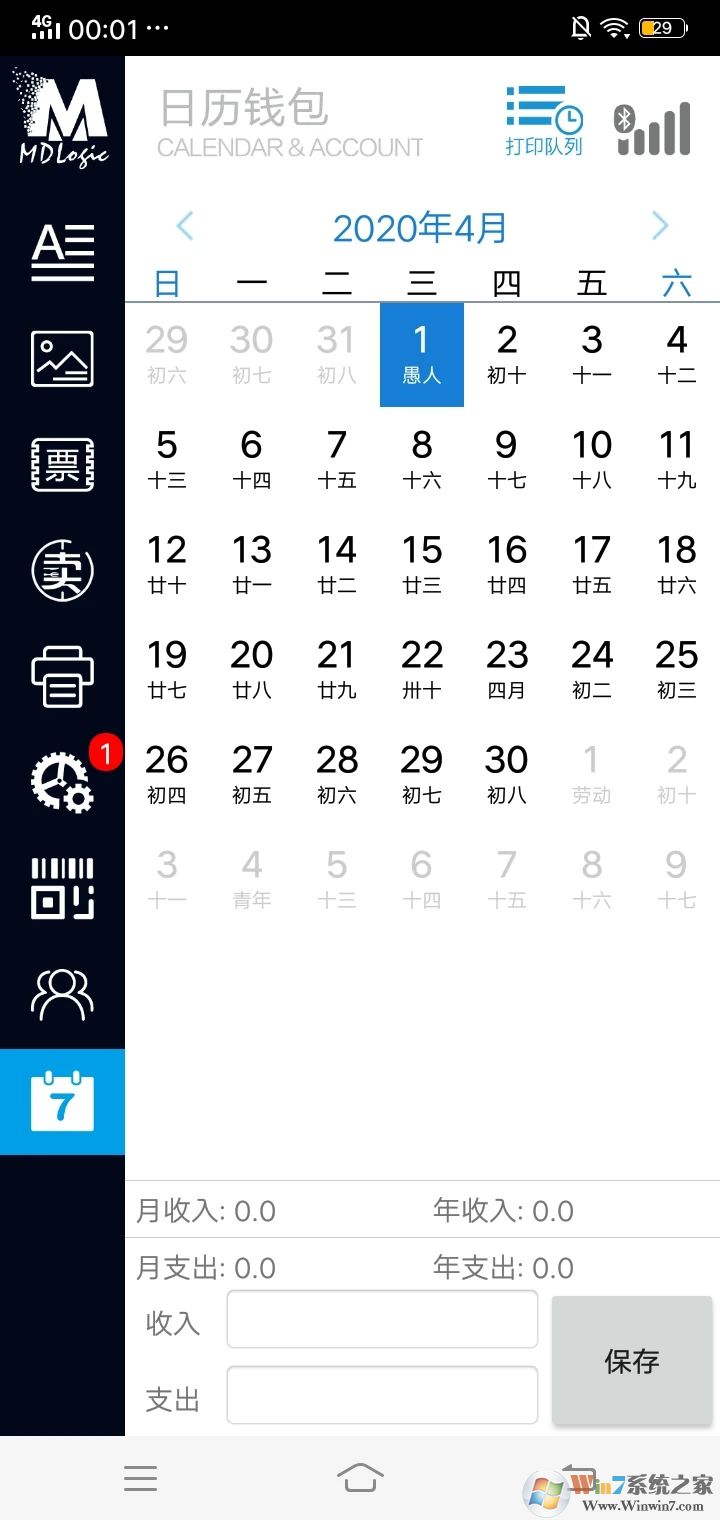Open the sell (卖) sidebar item

coord(62,571)
